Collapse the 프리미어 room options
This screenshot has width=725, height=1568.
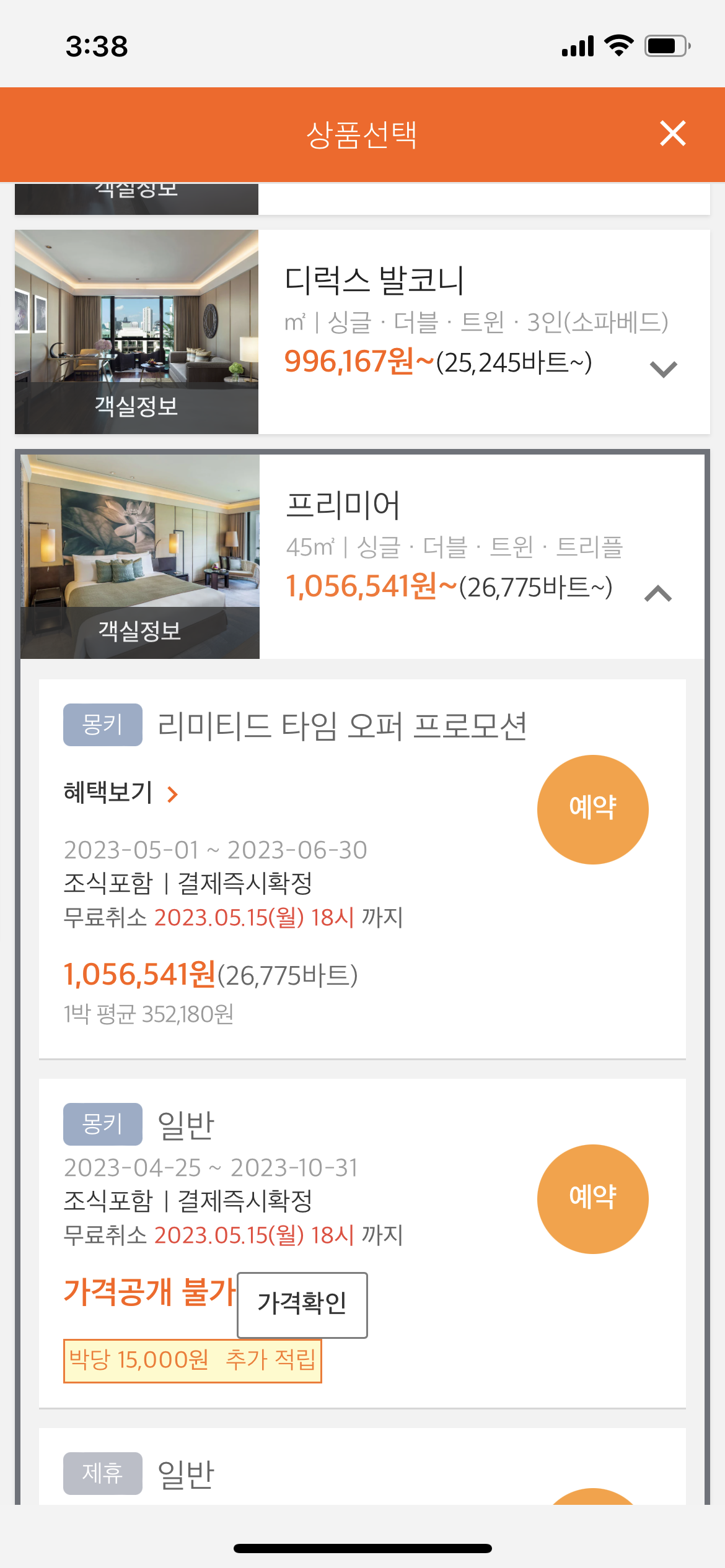[x=658, y=594]
